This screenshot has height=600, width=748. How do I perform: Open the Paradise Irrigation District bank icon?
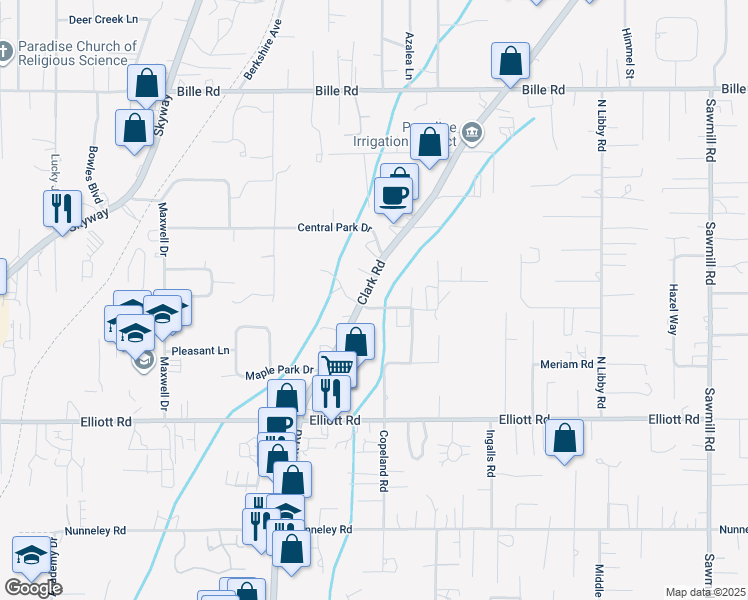(473, 131)
